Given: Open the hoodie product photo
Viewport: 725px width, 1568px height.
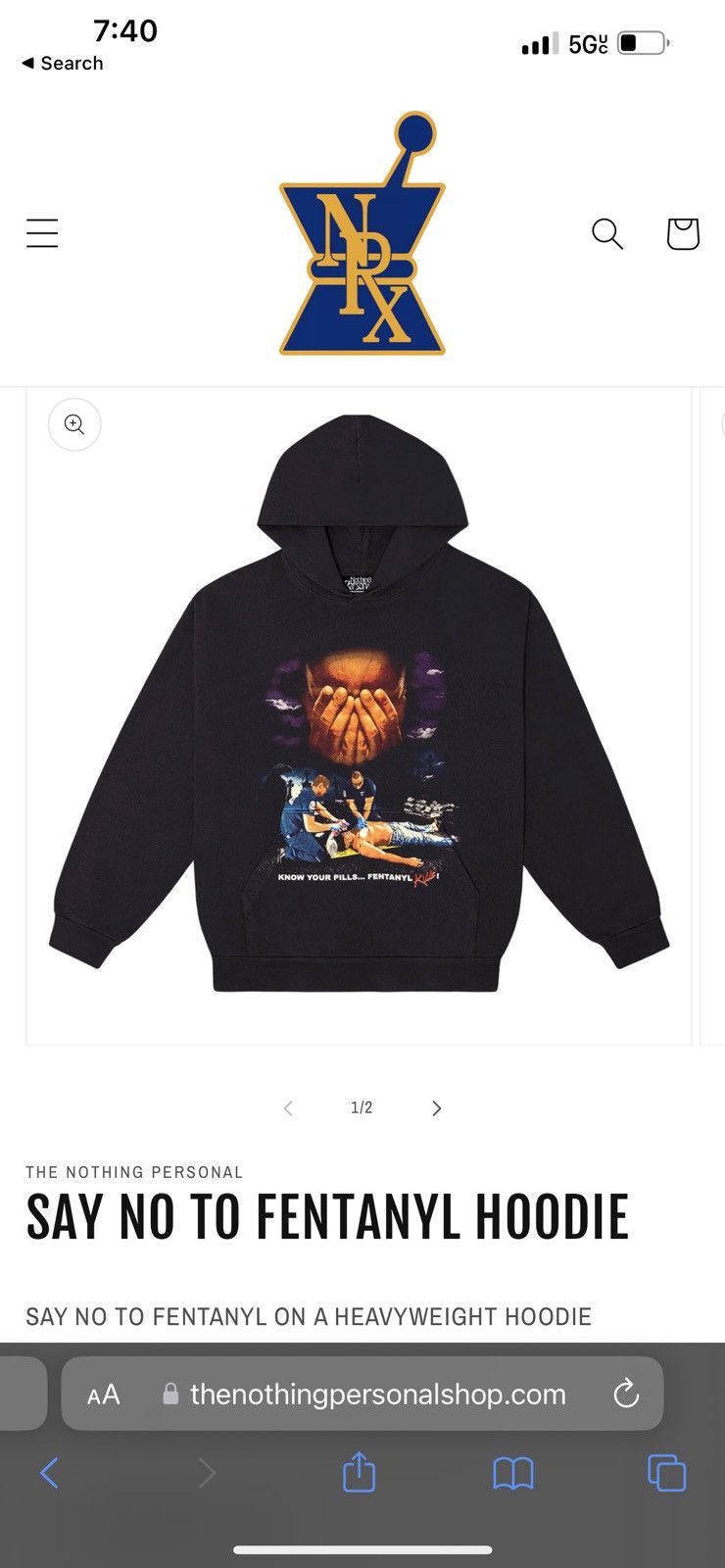Looking at the screenshot, I should pos(360,715).
